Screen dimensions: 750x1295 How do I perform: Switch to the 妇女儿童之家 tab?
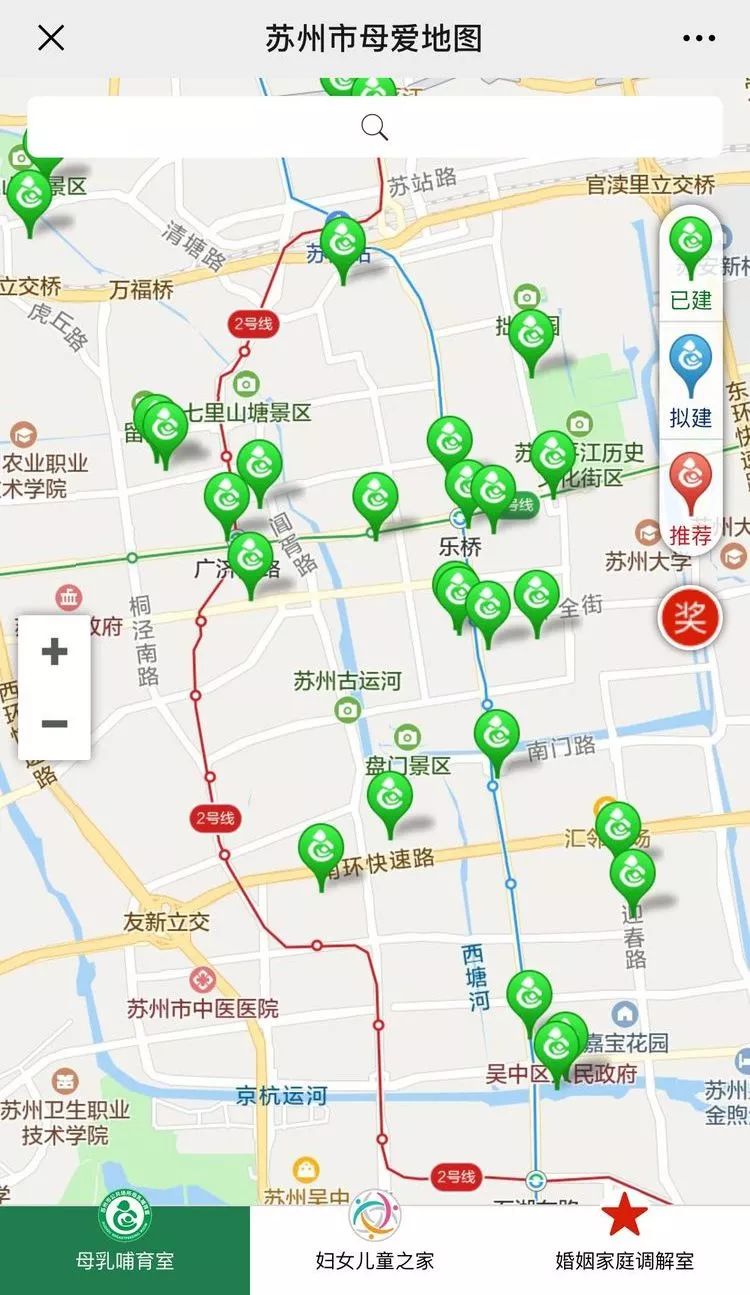pyautogui.click(x=375, y=1250)
